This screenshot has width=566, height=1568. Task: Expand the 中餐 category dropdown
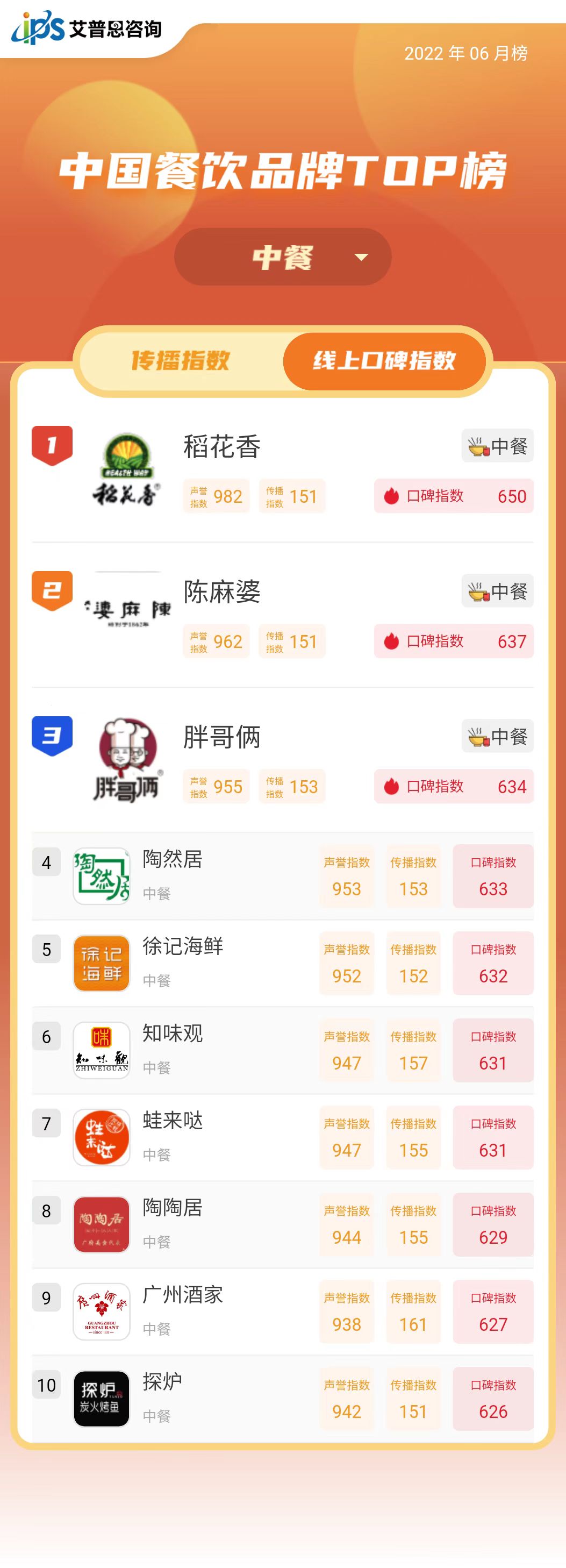click(x=282, y=257)
